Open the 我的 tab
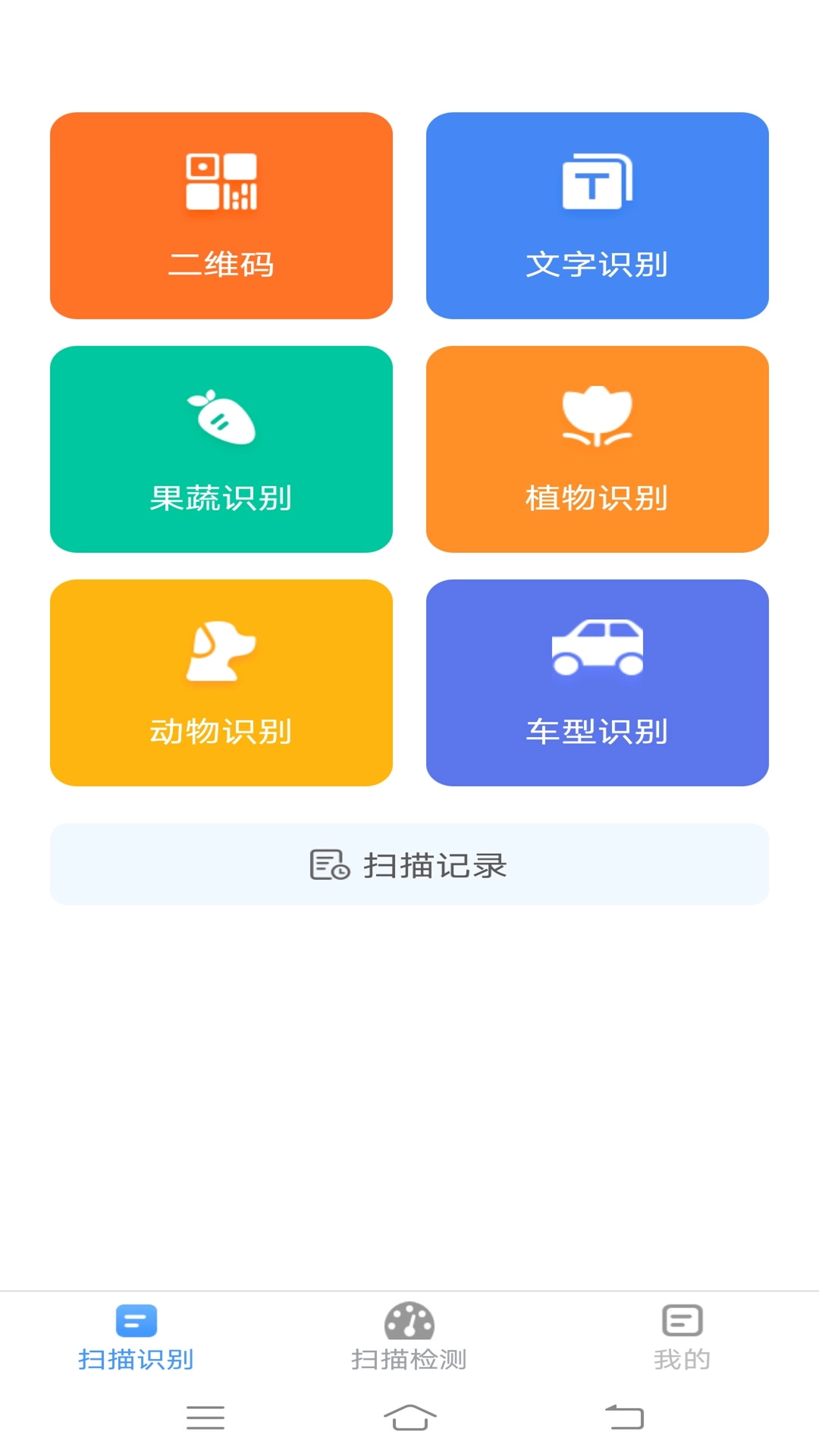 coord(682,1342)
